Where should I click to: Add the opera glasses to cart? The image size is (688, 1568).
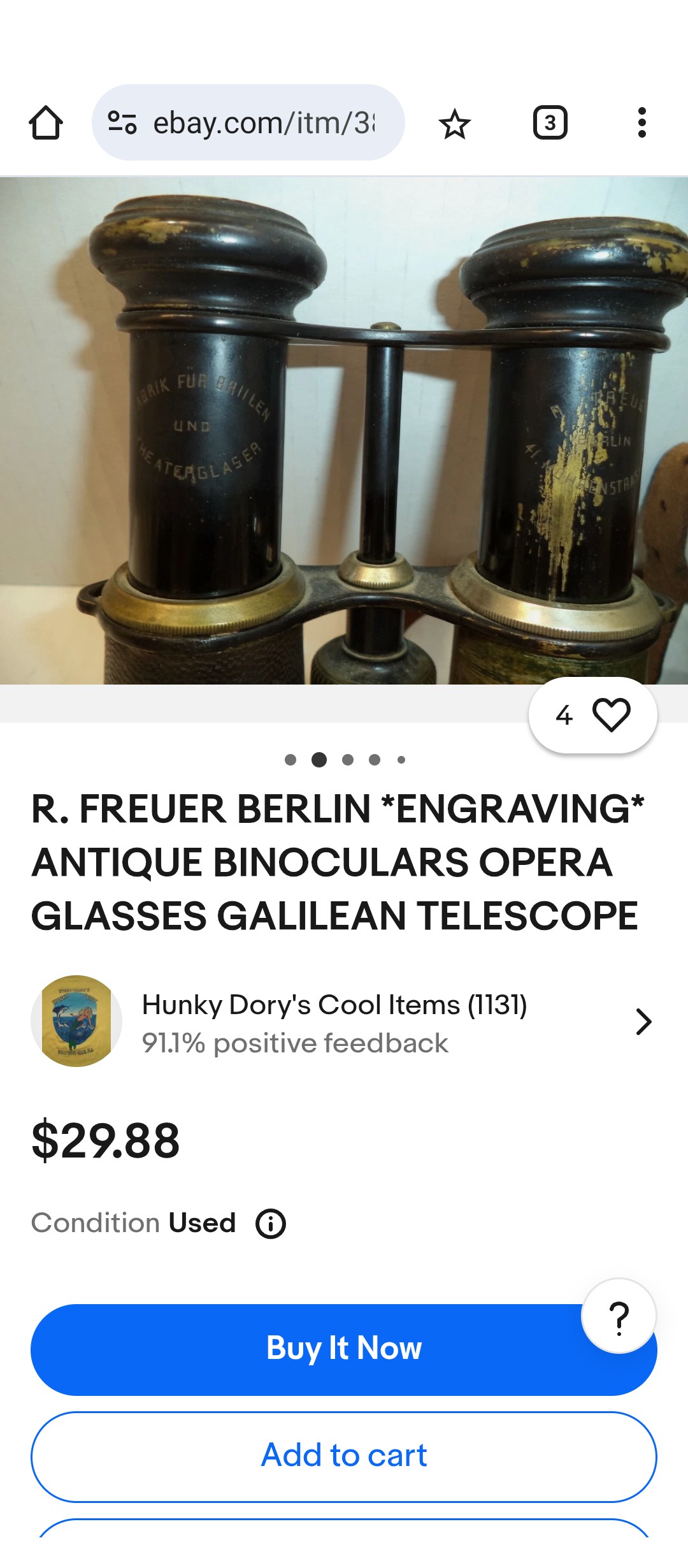pyautogui.click(x=344, y=1456)
